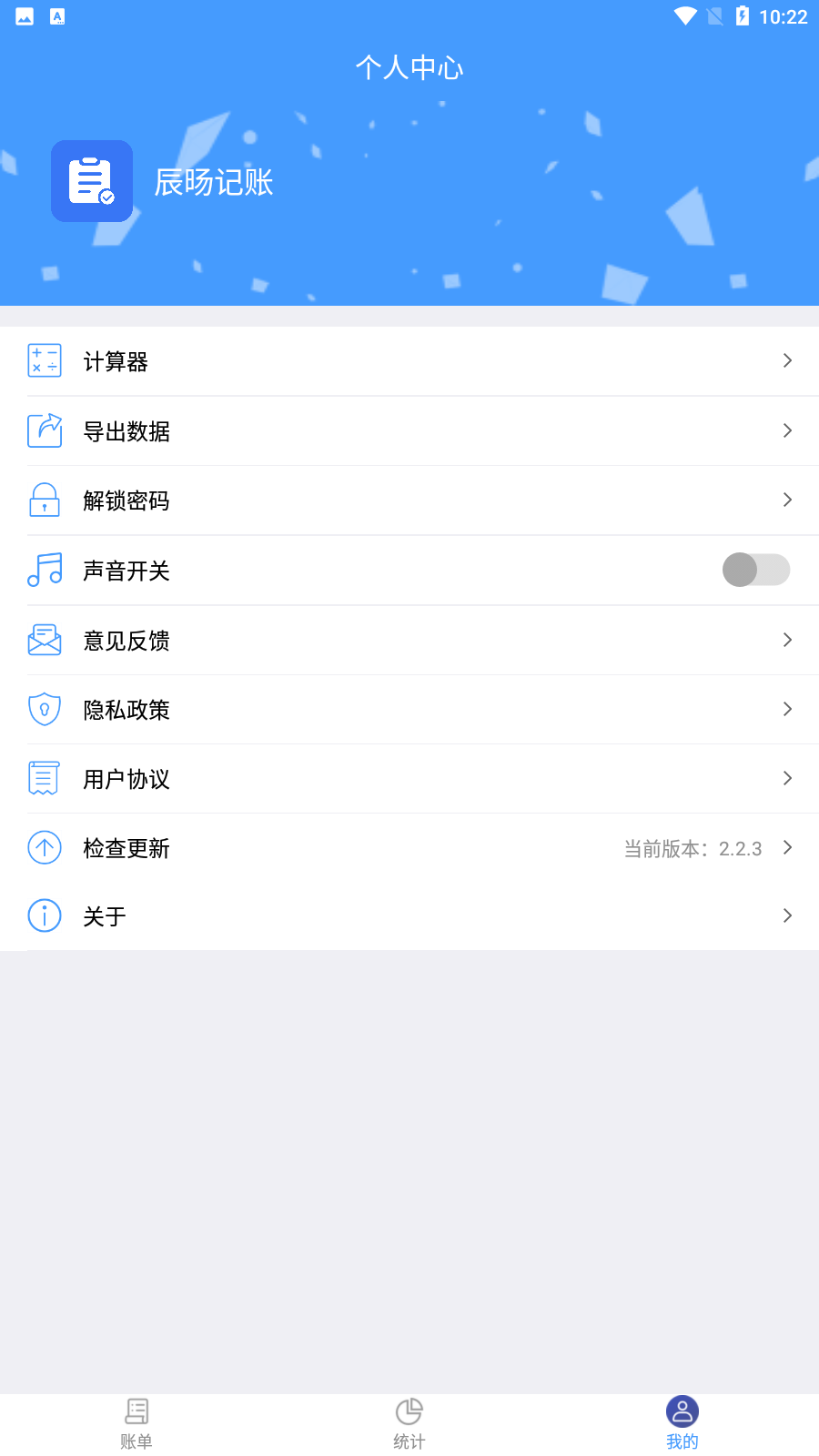The width and height of the screenshot is (819, 1456).
Task: Tap the upload arrow icon for 检查更新
Action: click(44, 847)
